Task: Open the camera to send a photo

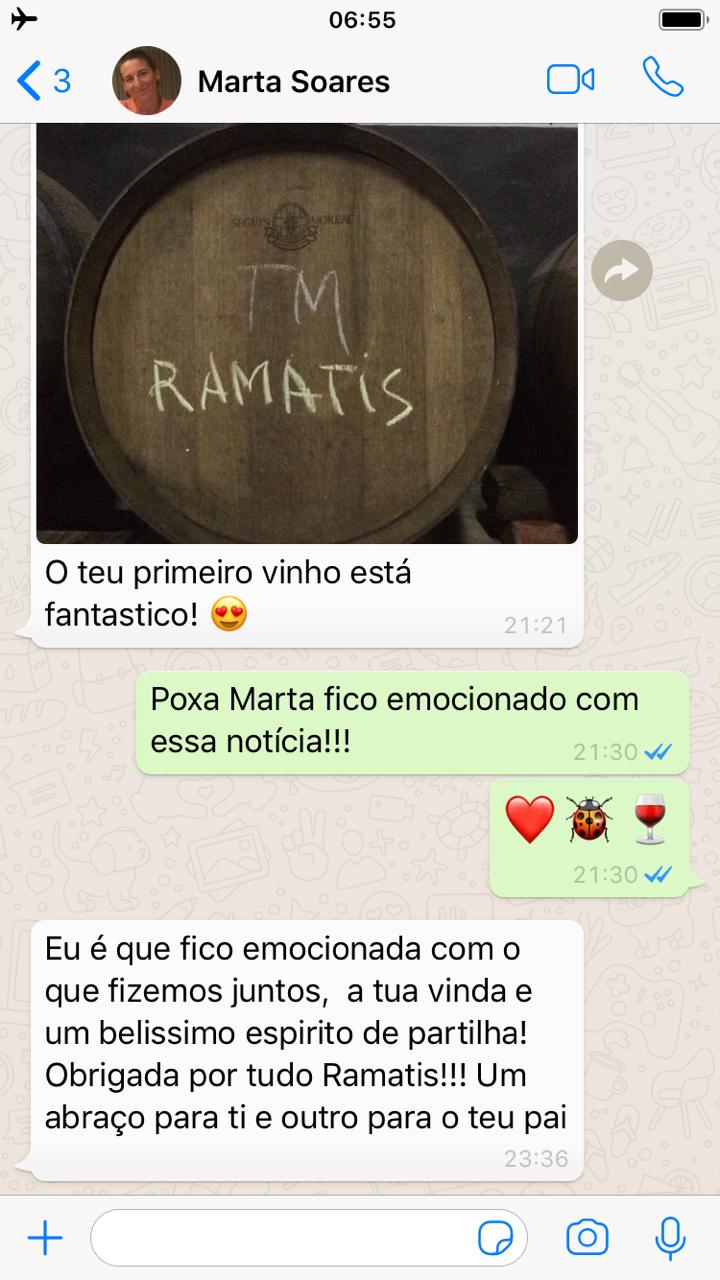Action: point(587,1238)
